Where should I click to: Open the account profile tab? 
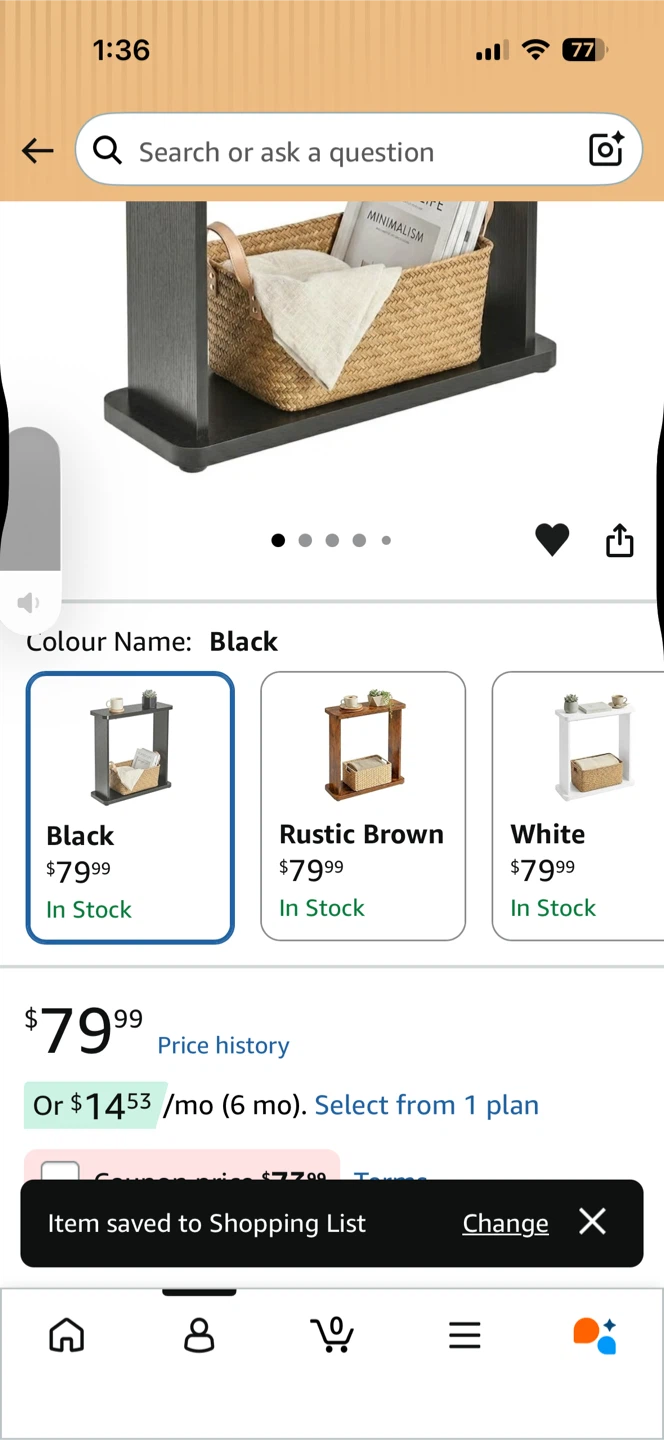[x=199, y=1335]
